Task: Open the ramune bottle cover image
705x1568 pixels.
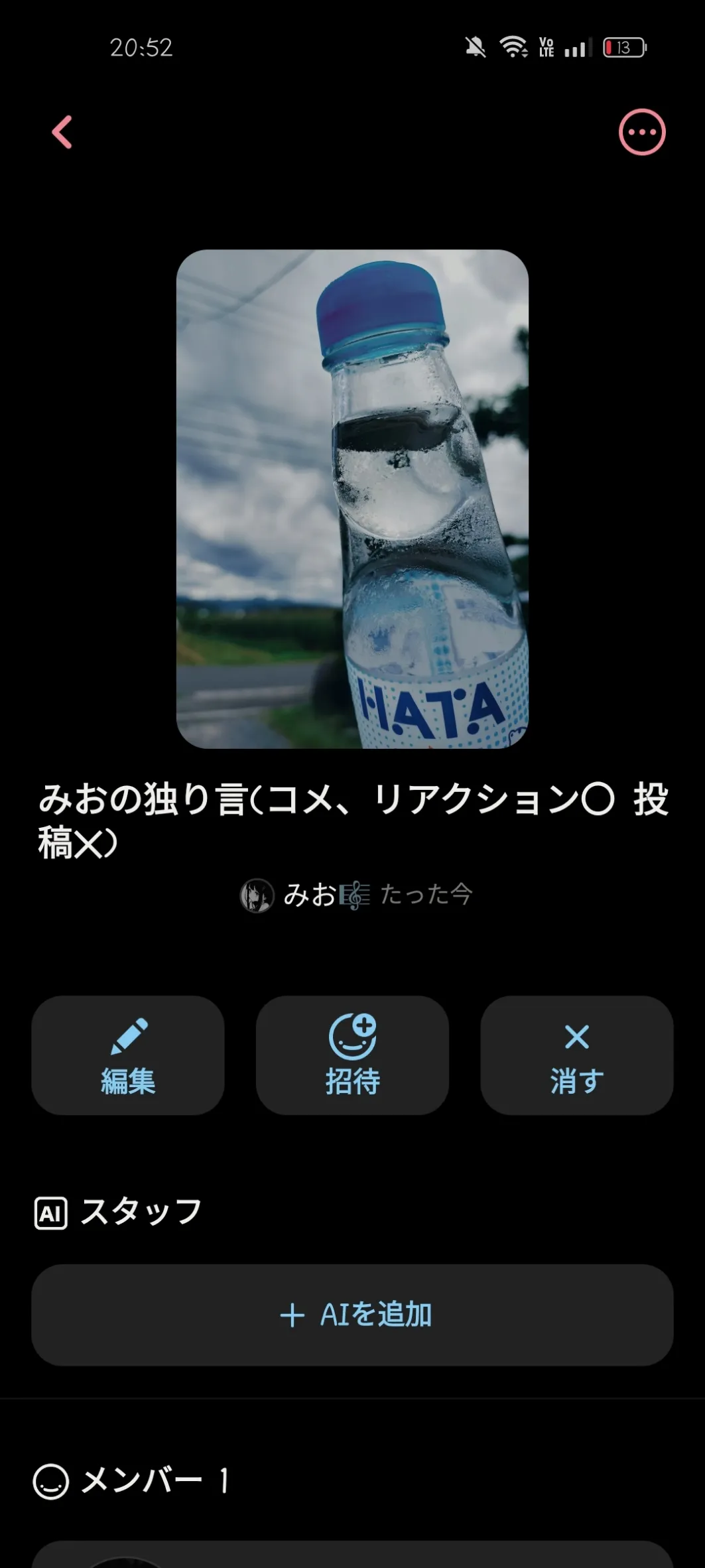Action: (x=352, y=499)
